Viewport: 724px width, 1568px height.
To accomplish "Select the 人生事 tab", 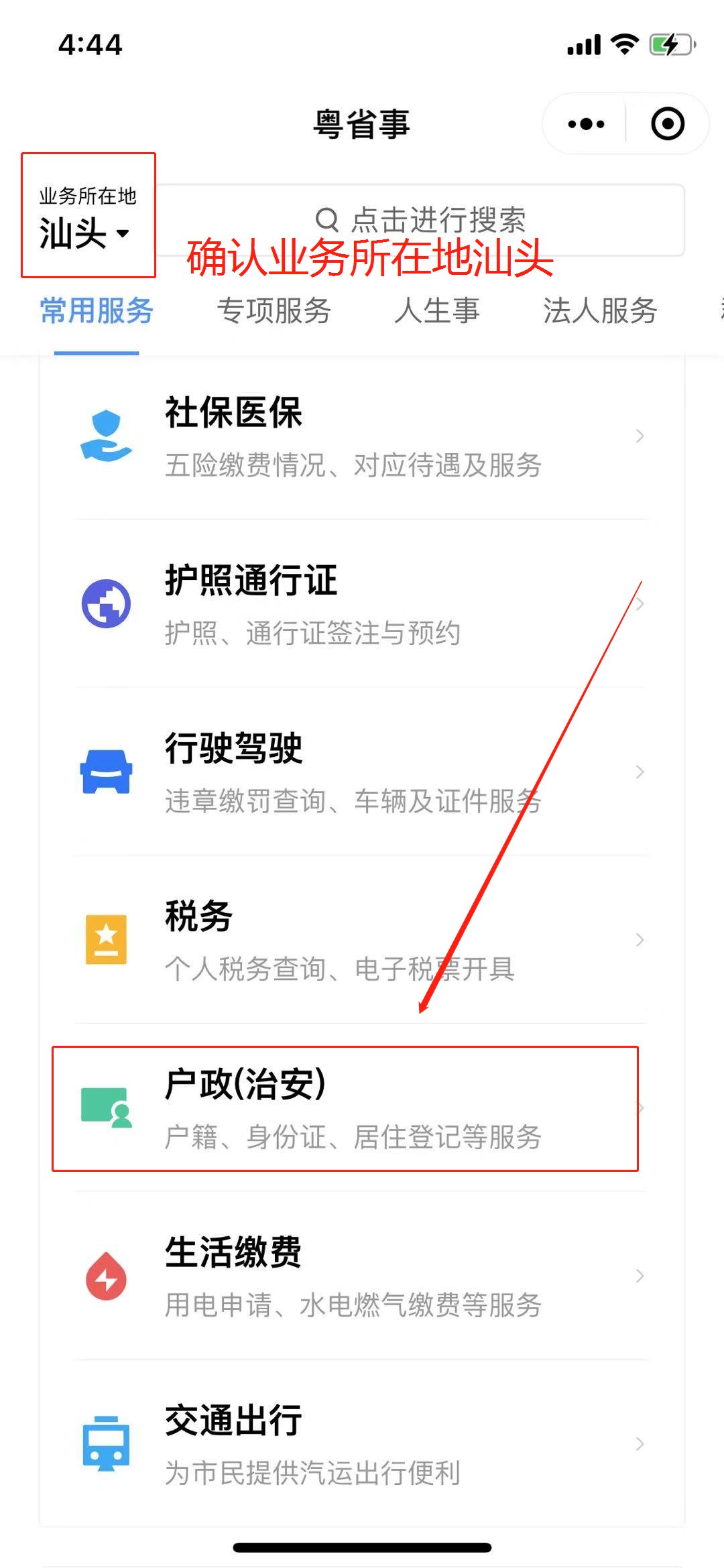I will [437, 311].
